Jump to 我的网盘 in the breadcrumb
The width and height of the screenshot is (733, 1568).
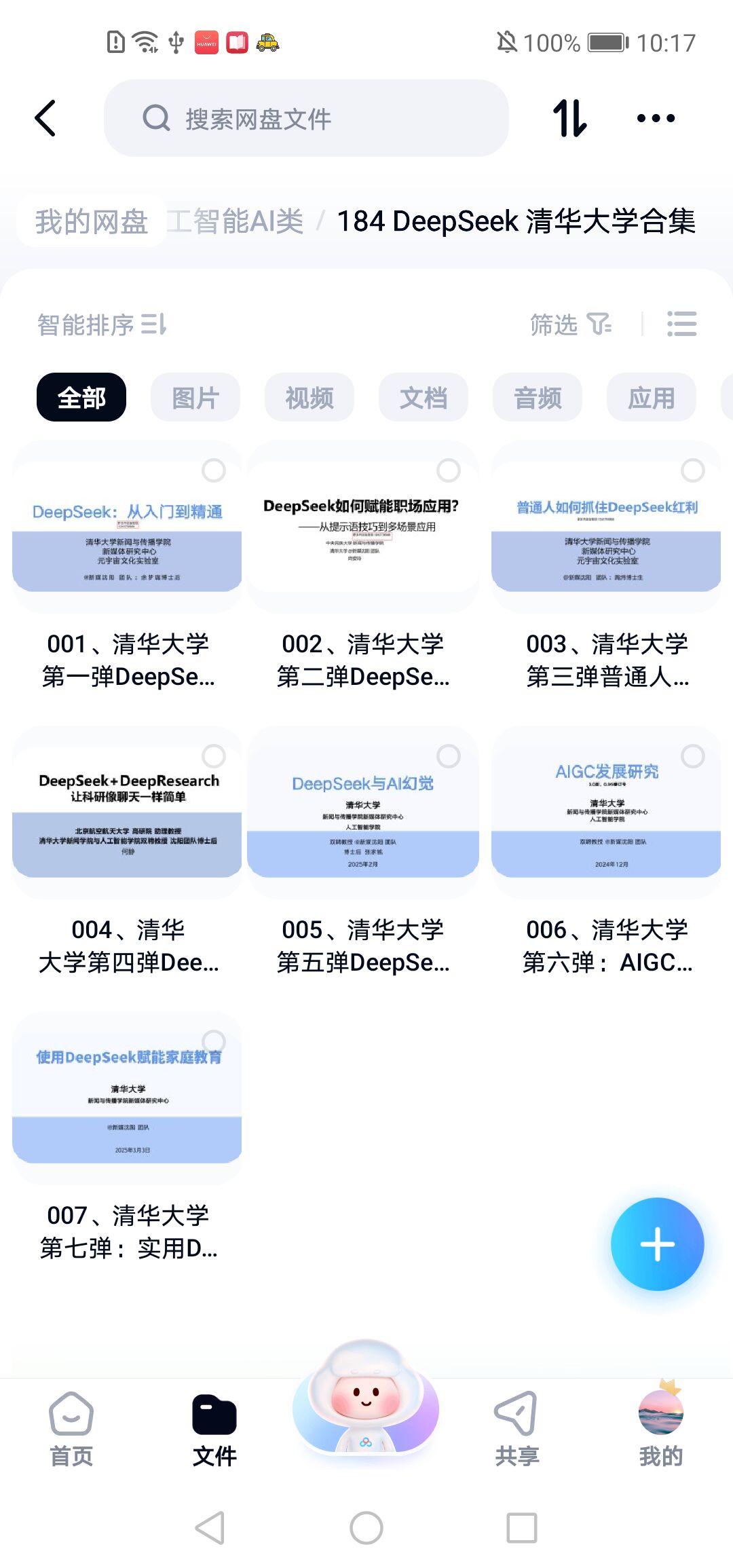pos(92,221)
